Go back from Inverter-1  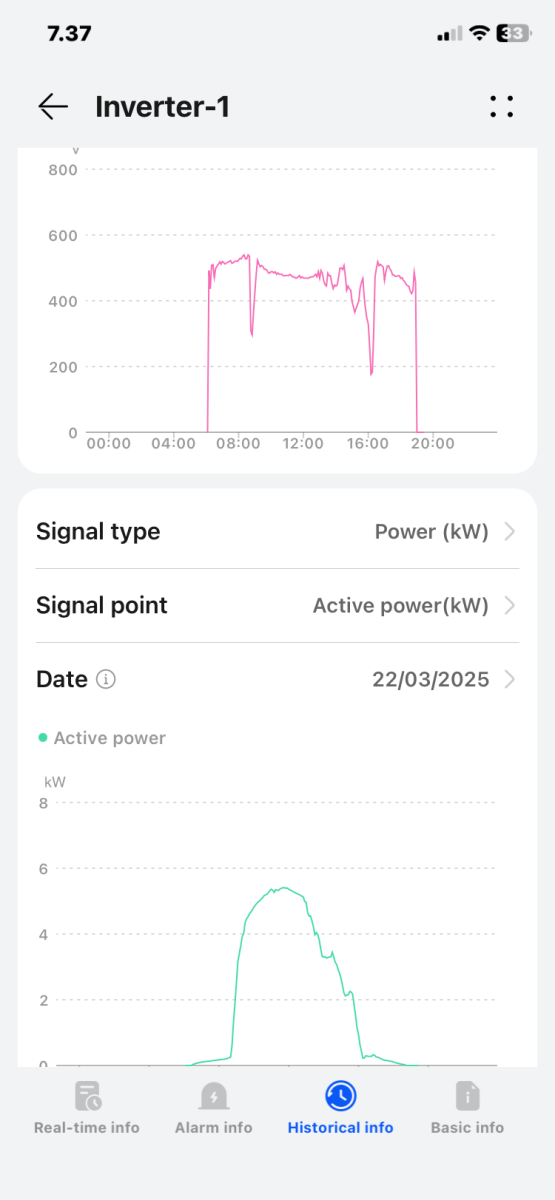(x=53, y=107)
